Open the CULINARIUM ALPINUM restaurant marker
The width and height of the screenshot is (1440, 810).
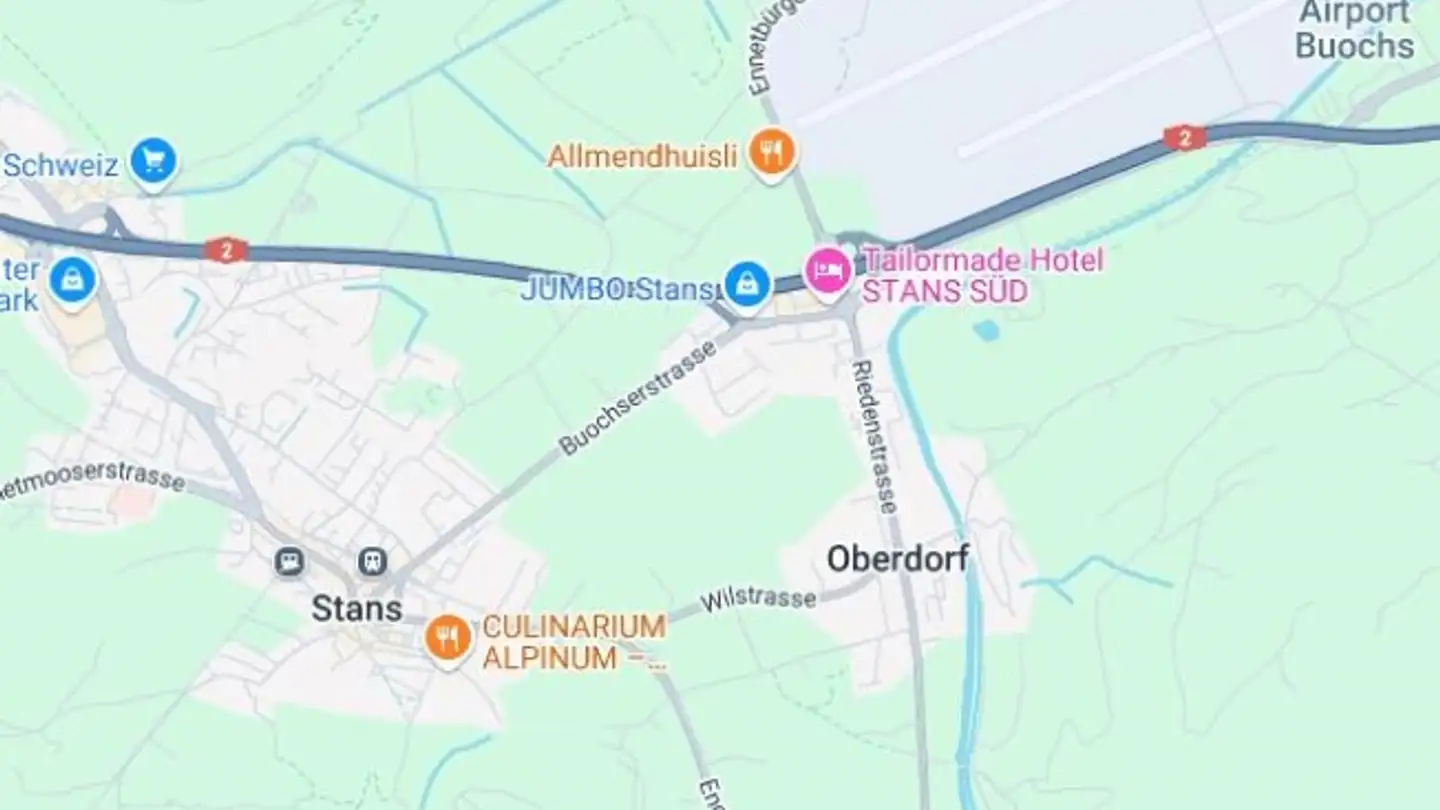[x=448, y=636]
